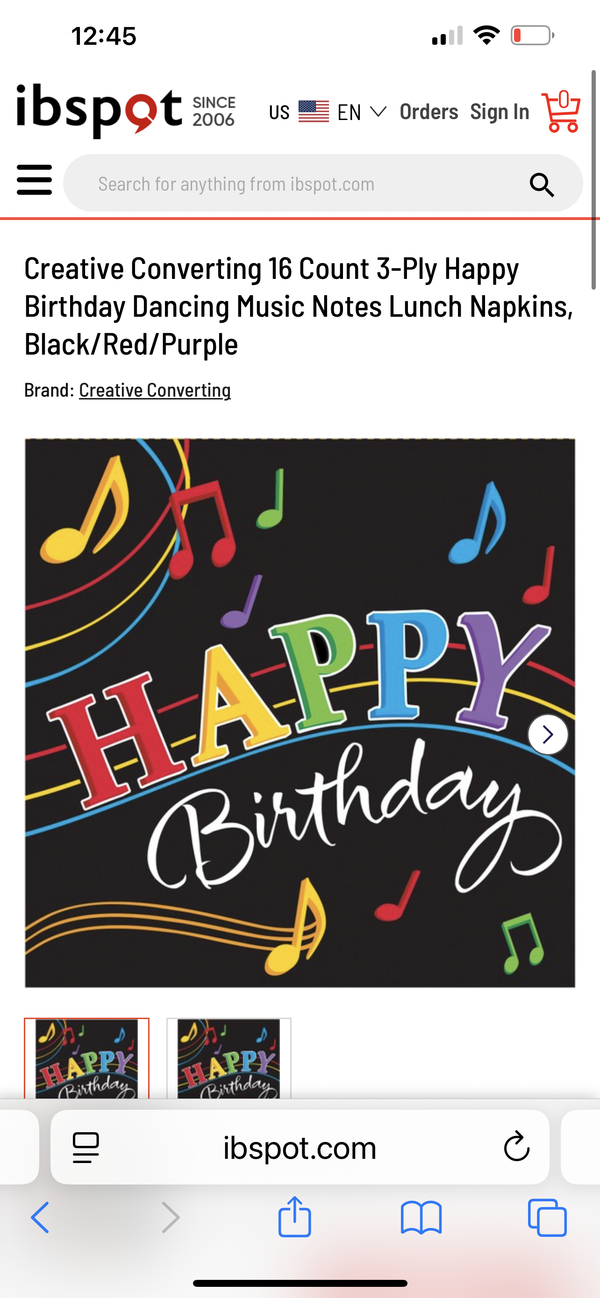Image resolution: width=600 pixels, height=1298 pixels.
Task: Go back in Safari
Action: 40,1217
